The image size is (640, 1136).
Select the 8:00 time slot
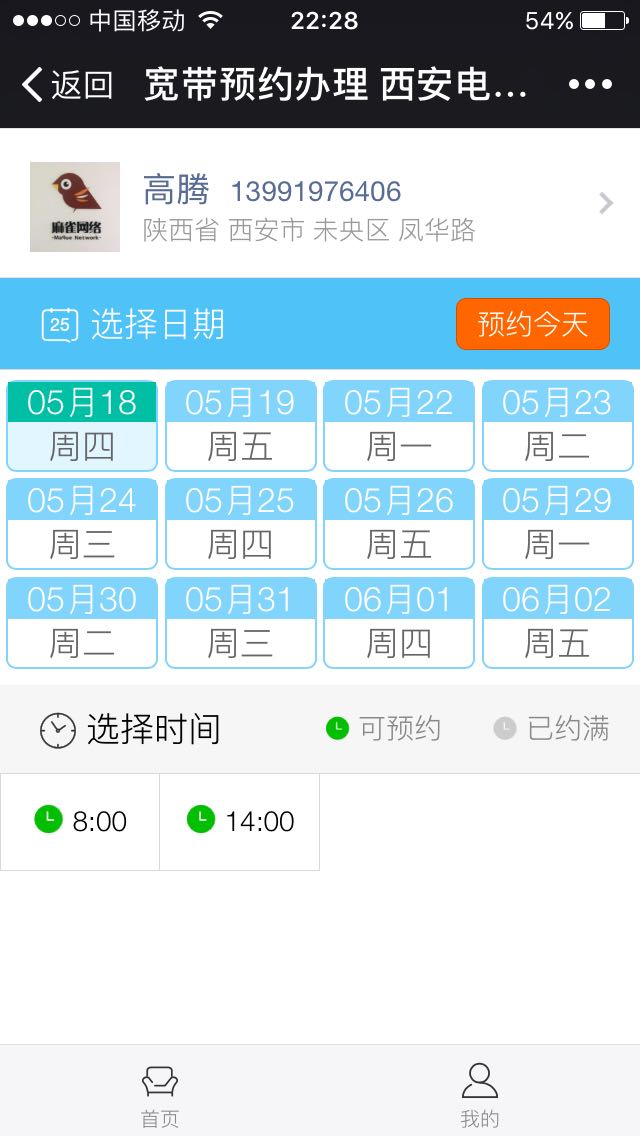(x=80, y=821)
